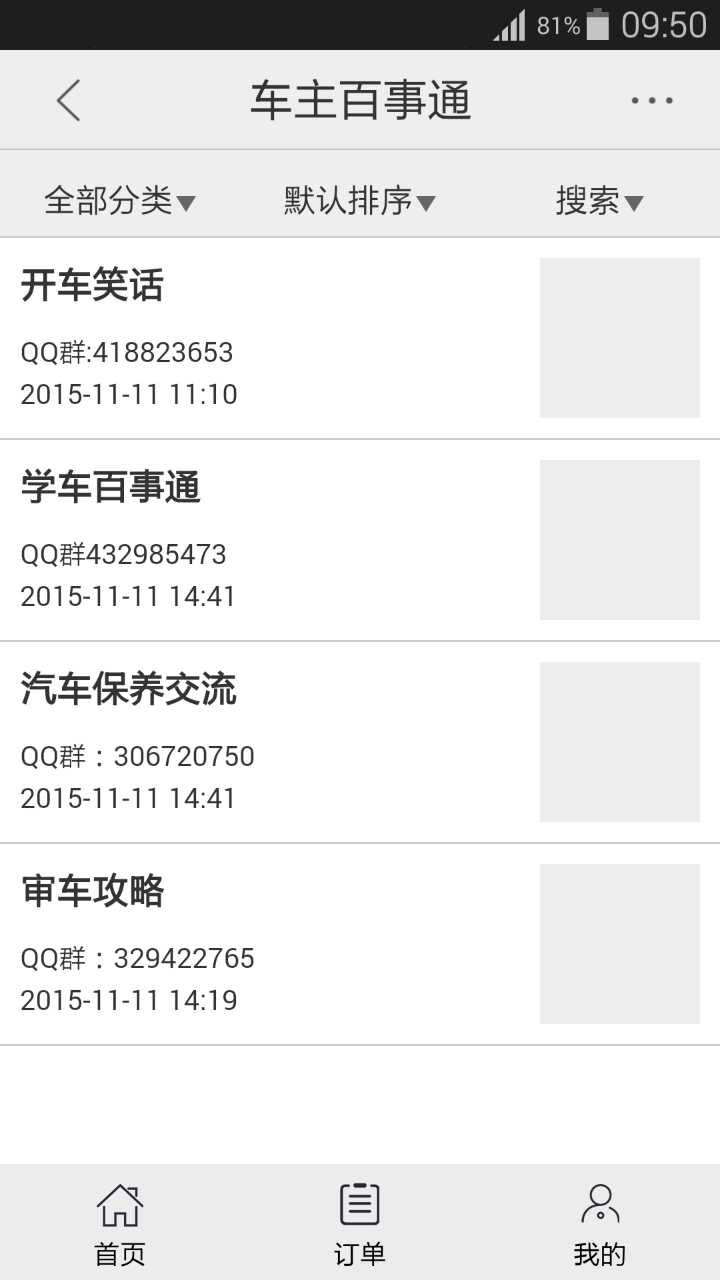720x1280 pixels.
Task: Go back using the header arrow
Action: click(x=68, y=100)
